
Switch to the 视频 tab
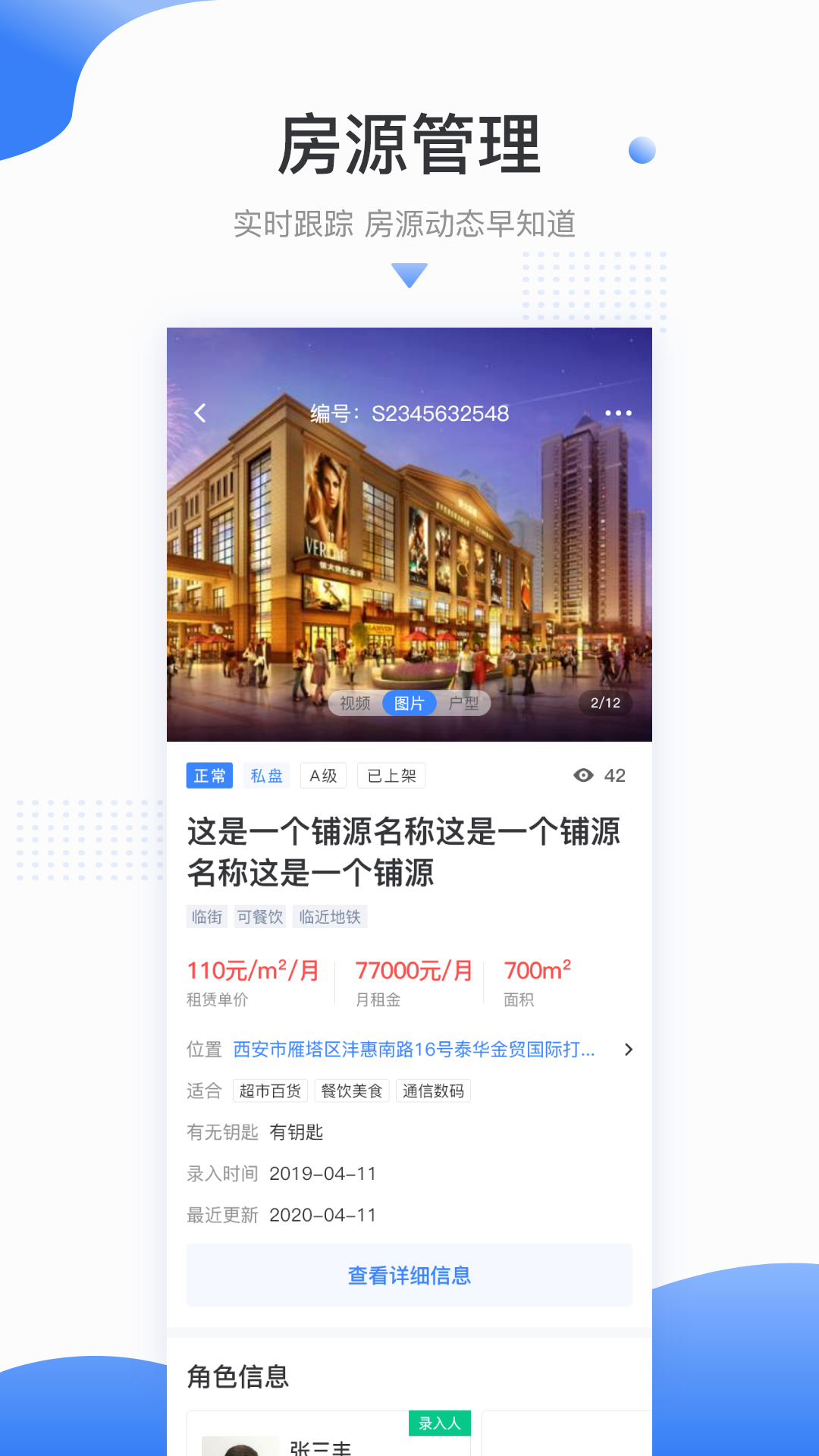tap(355, 704)
